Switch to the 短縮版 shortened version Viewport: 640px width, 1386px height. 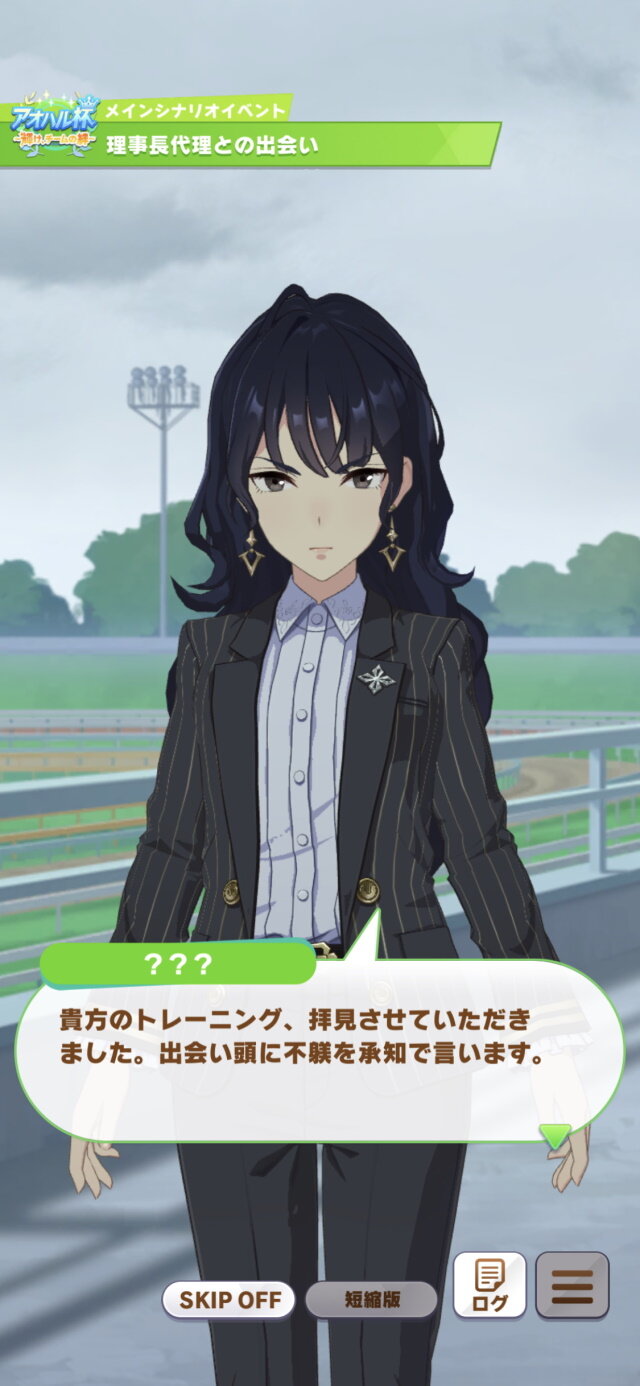[371, 1300]
